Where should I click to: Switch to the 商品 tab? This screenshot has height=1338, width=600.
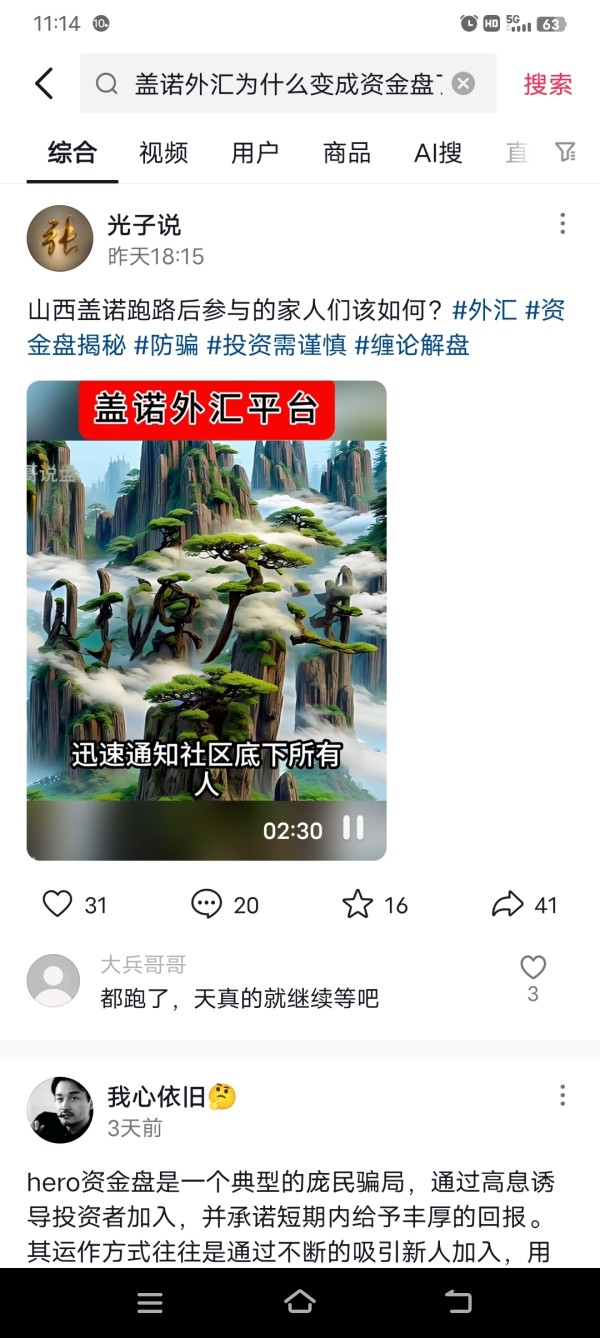(347, 152)
